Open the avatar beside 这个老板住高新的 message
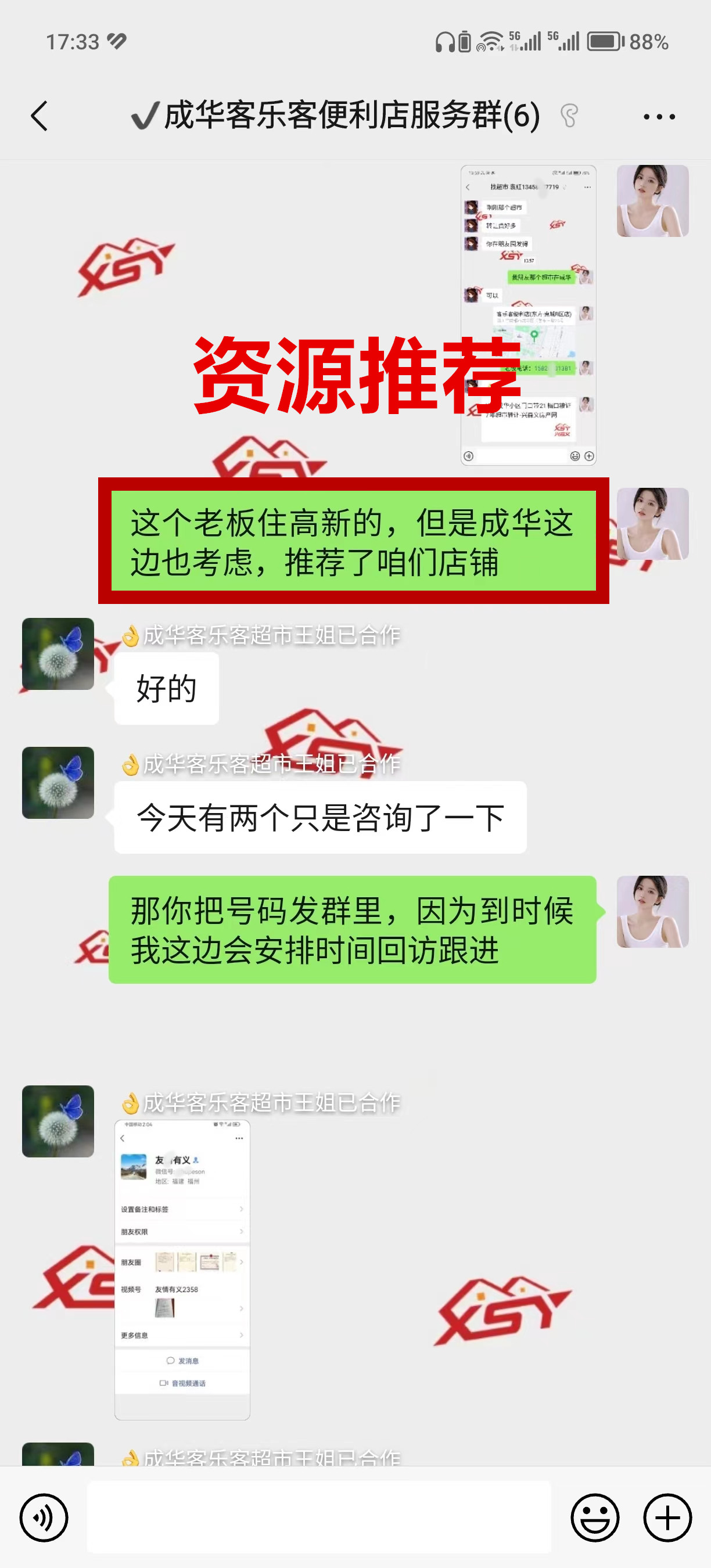 652,523
